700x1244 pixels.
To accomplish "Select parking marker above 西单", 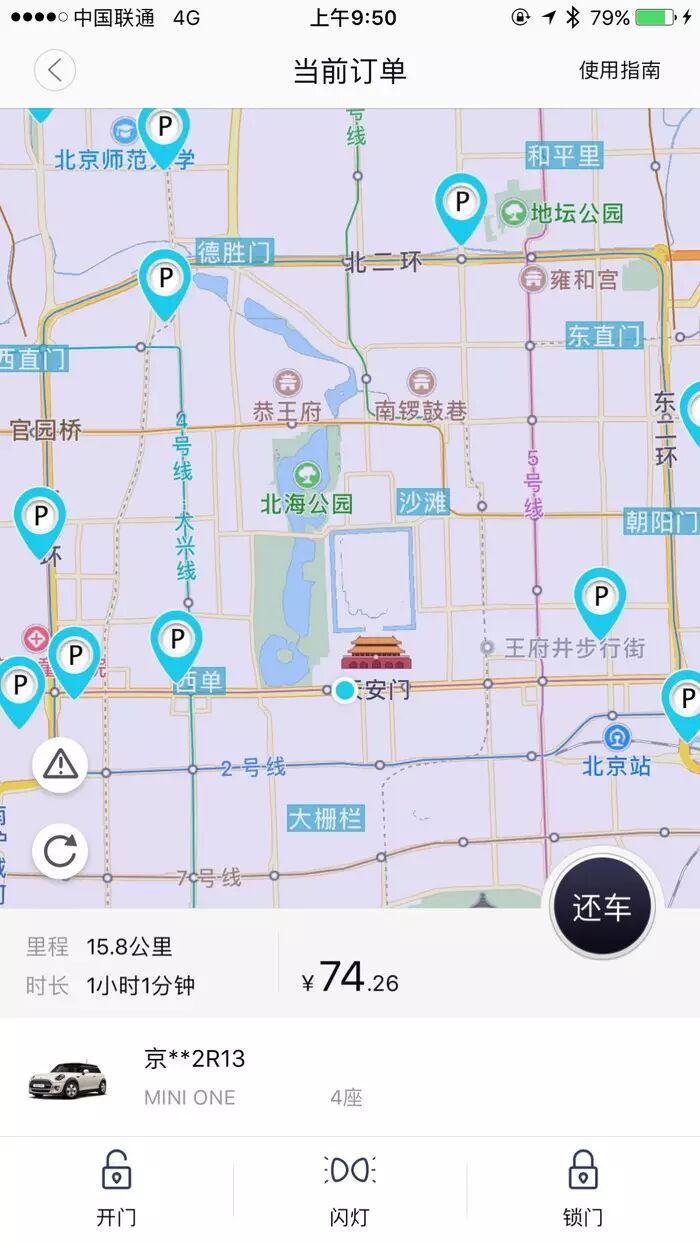I will [176, 642].
